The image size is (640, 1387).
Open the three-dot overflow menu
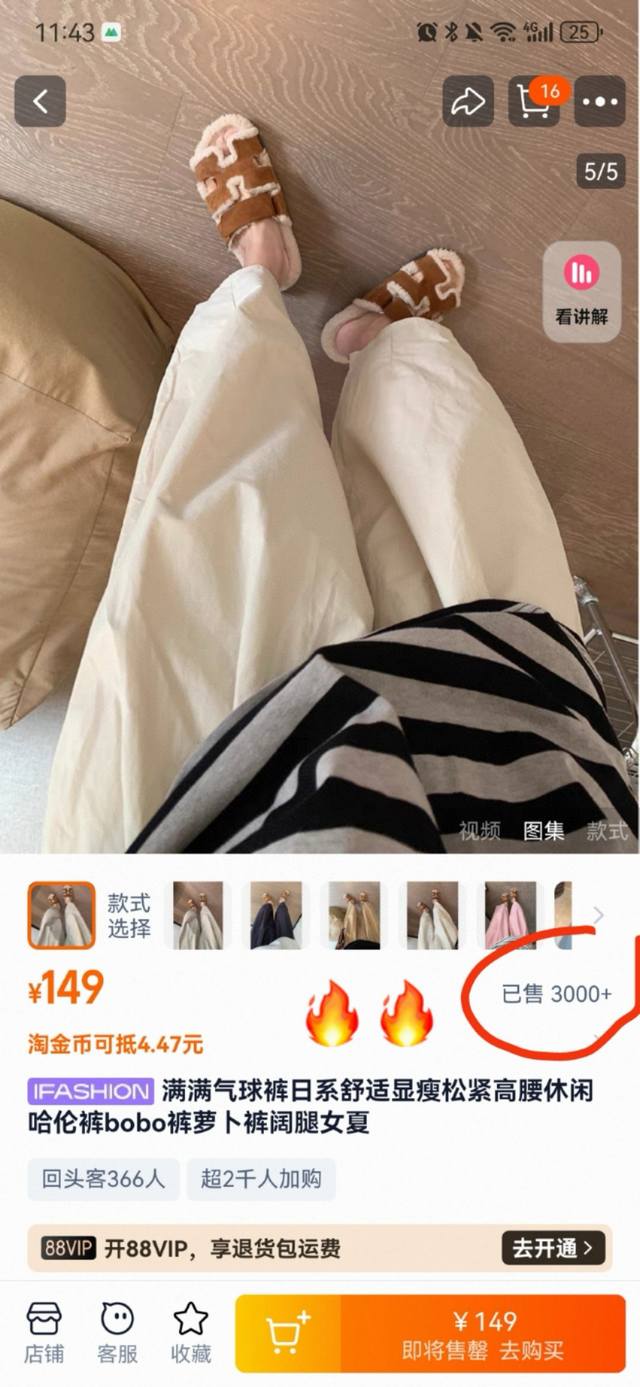[x=600, y=101]
